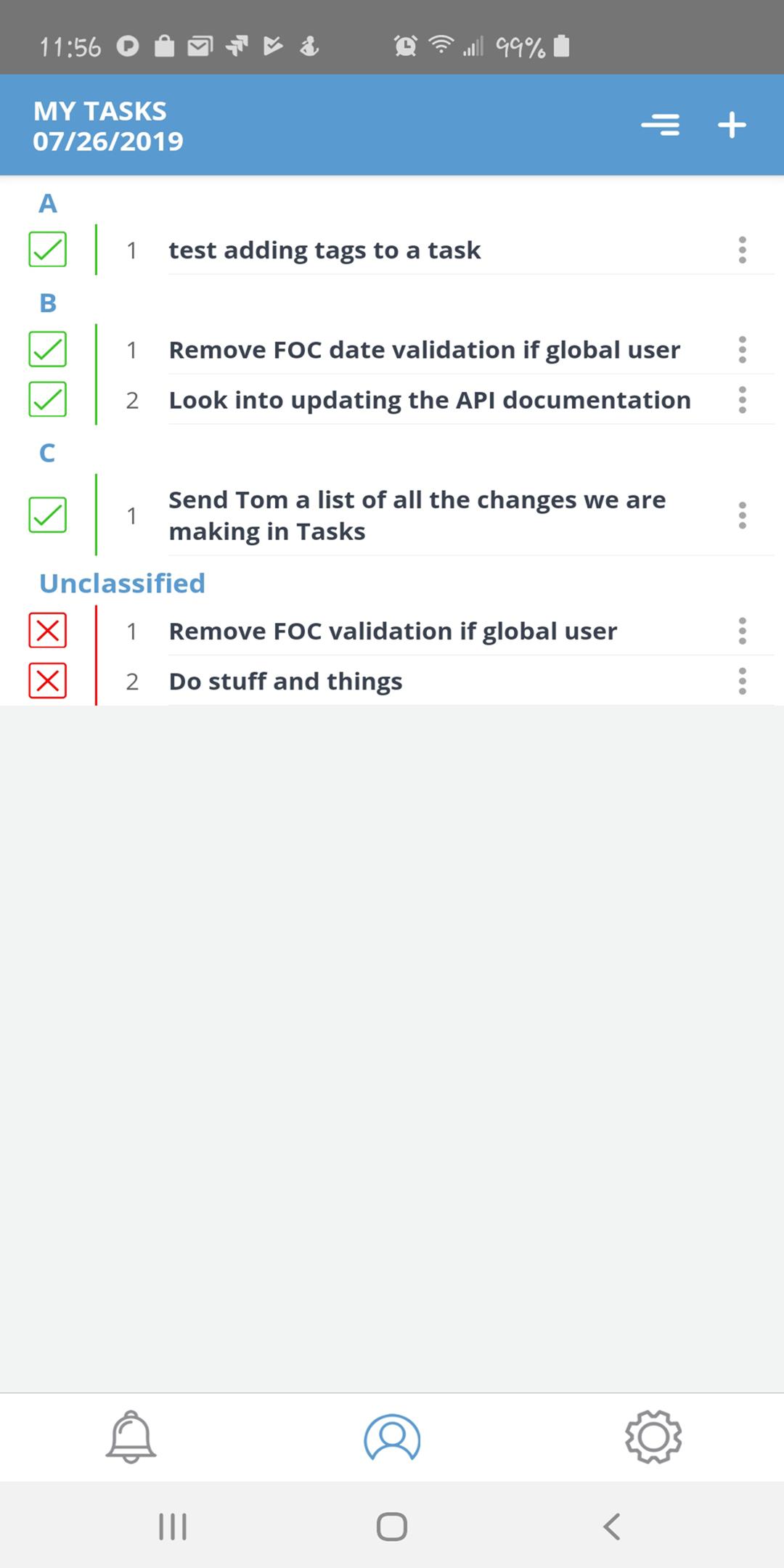Open options for 'Send Tom a list' task
Image resolution: width=784 pixels, height=1568 pixels.
coord(742,515)
